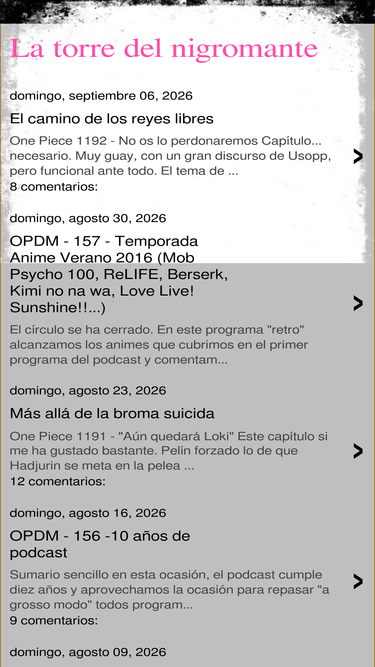View the 8 comentarios on El camino post
The height and width of the screenshot is (667, 375).
(x=54, y=186)
